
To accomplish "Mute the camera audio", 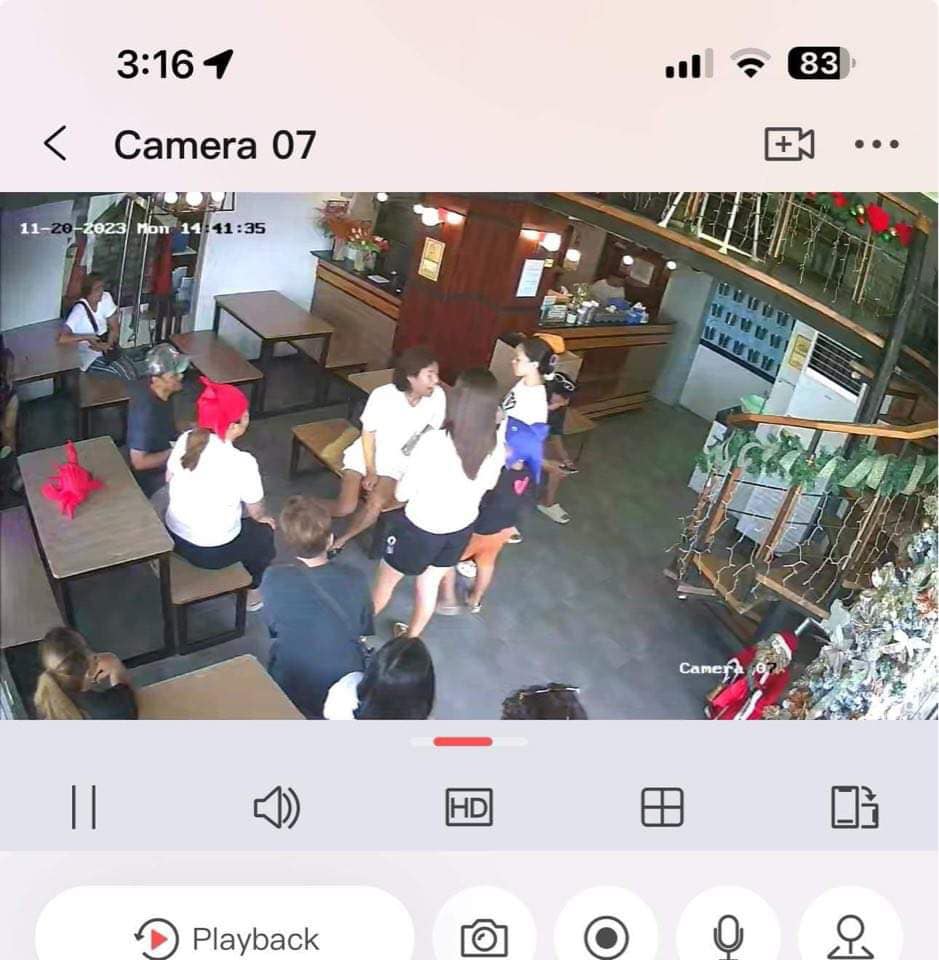I will (x=276, y=807).
